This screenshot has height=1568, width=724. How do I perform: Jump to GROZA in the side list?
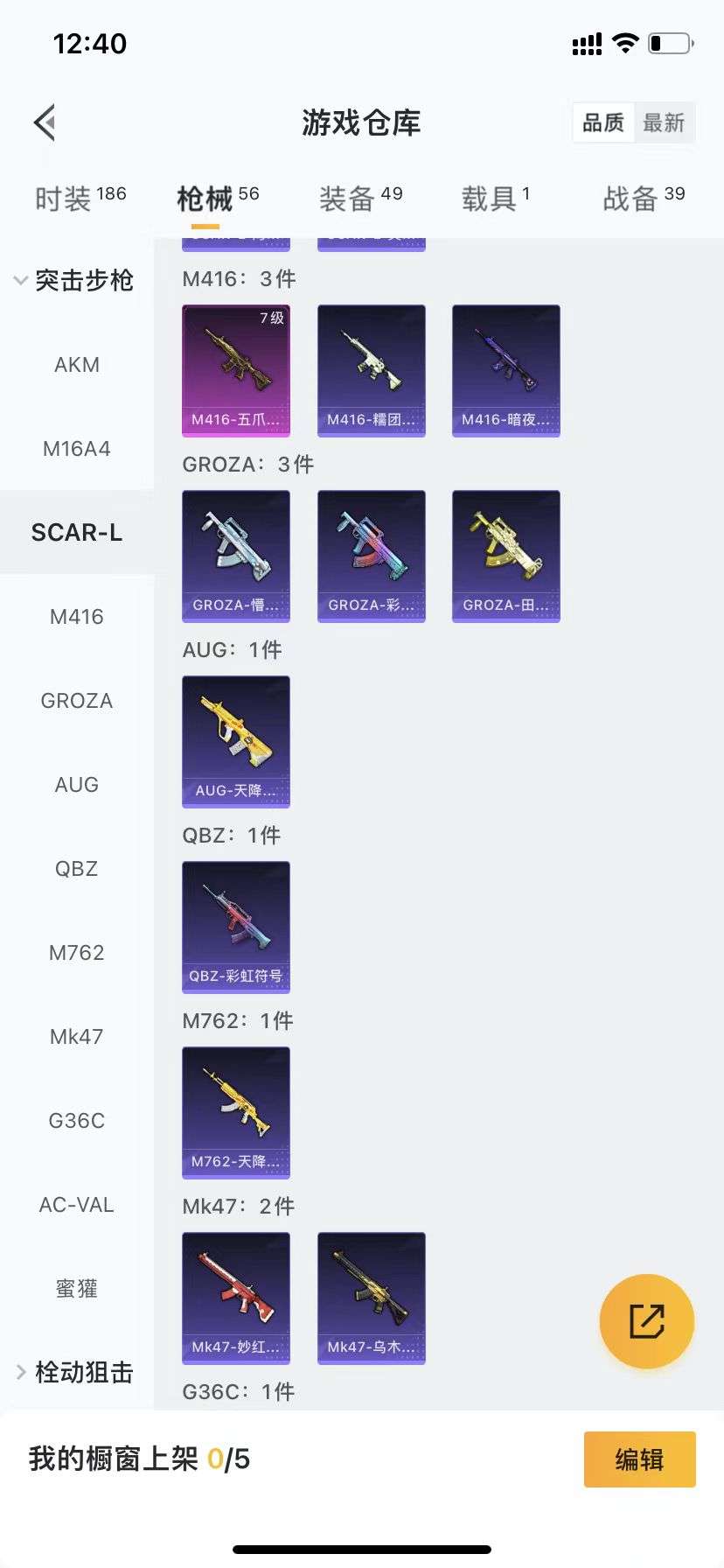77,700
